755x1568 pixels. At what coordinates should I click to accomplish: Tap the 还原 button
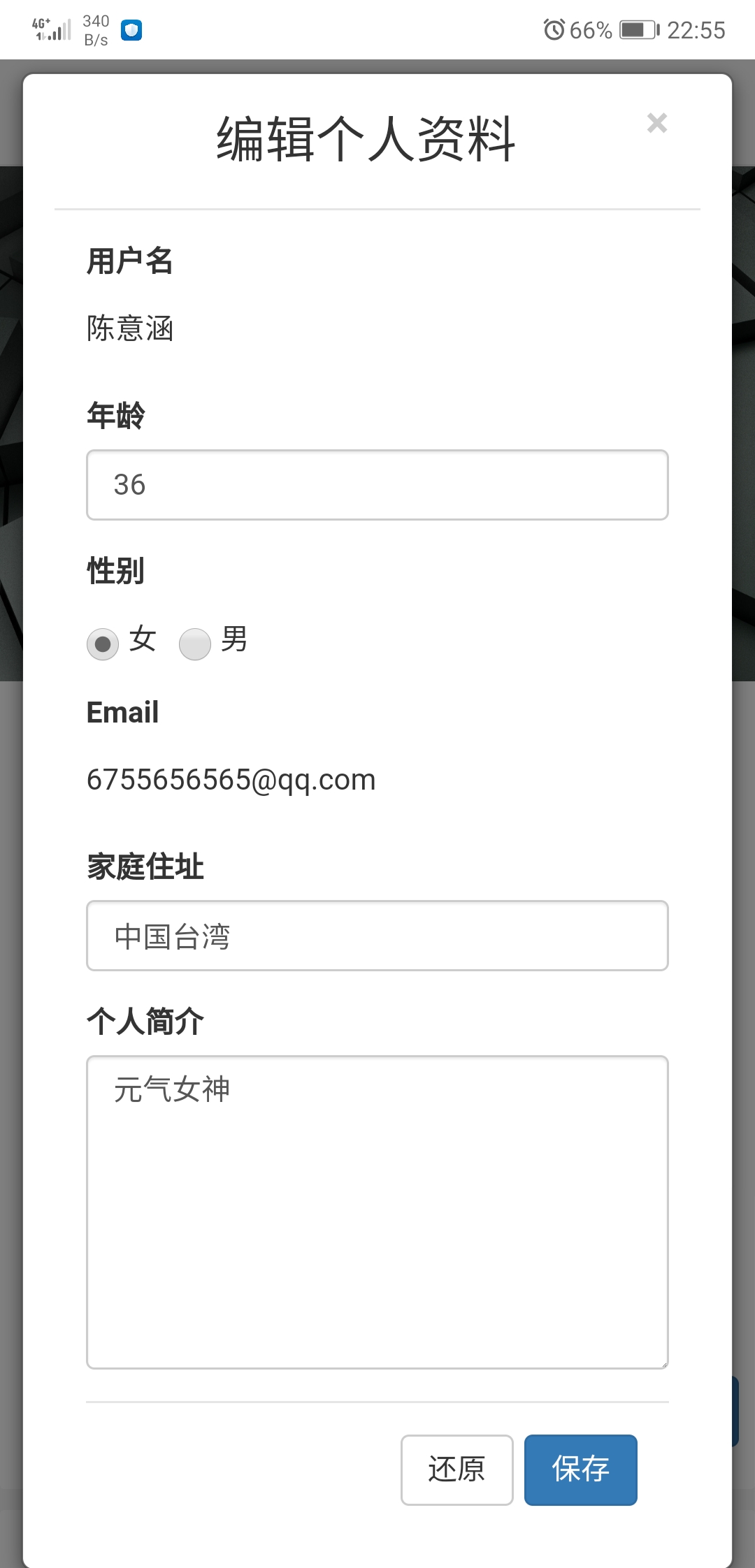pos(456,1469)
